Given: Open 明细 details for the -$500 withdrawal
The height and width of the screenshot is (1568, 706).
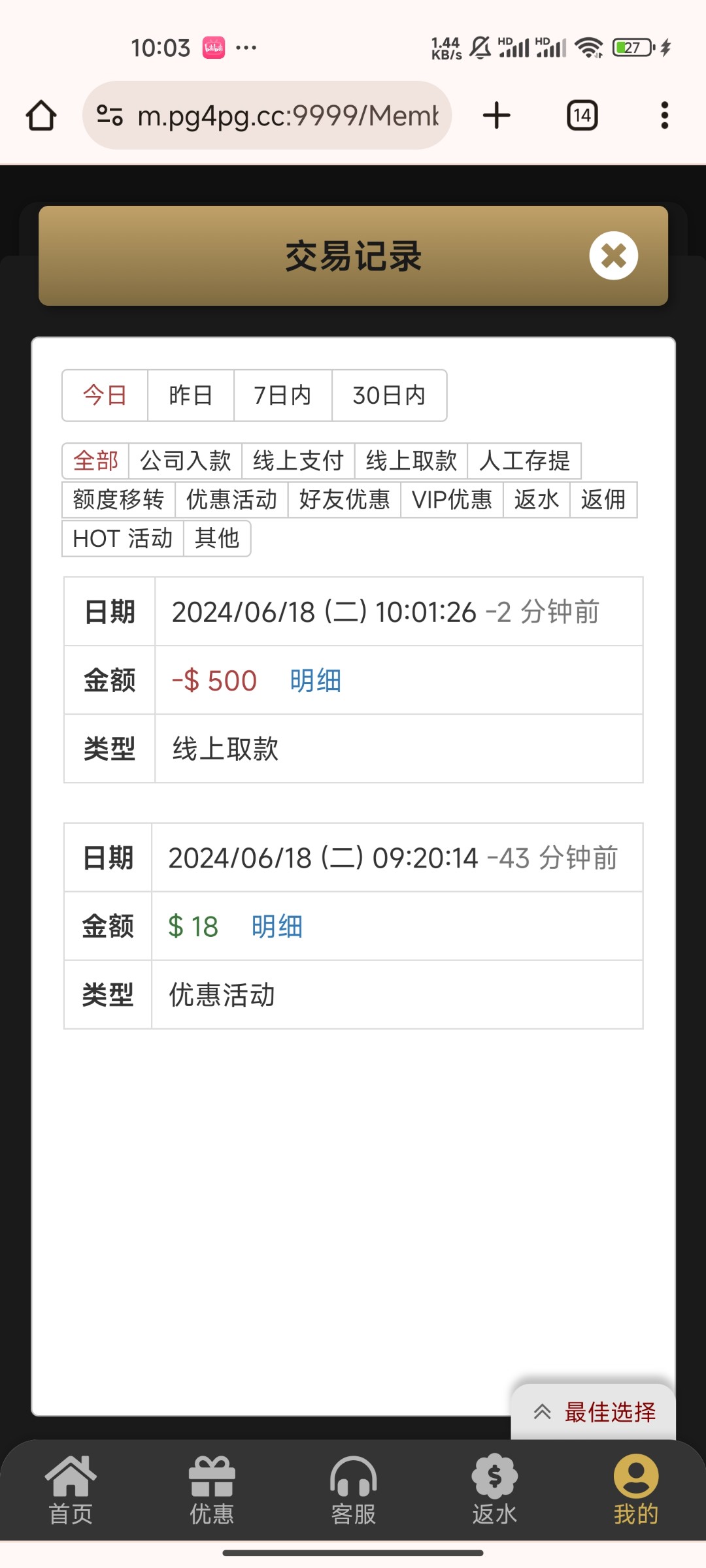Looking at the screenshot, I should pyautogui.click(x=315, y=680).
